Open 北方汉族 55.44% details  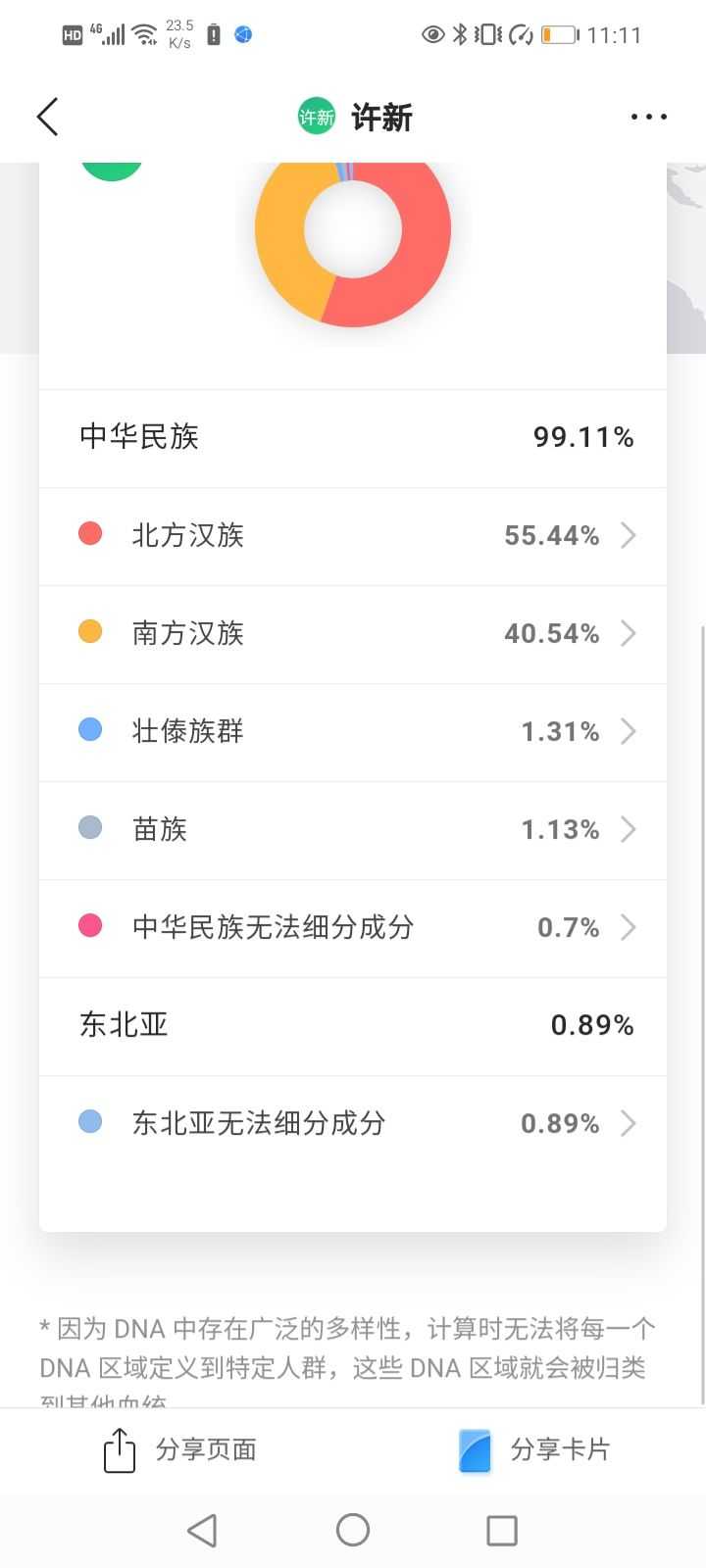click(x=353, y=536)
